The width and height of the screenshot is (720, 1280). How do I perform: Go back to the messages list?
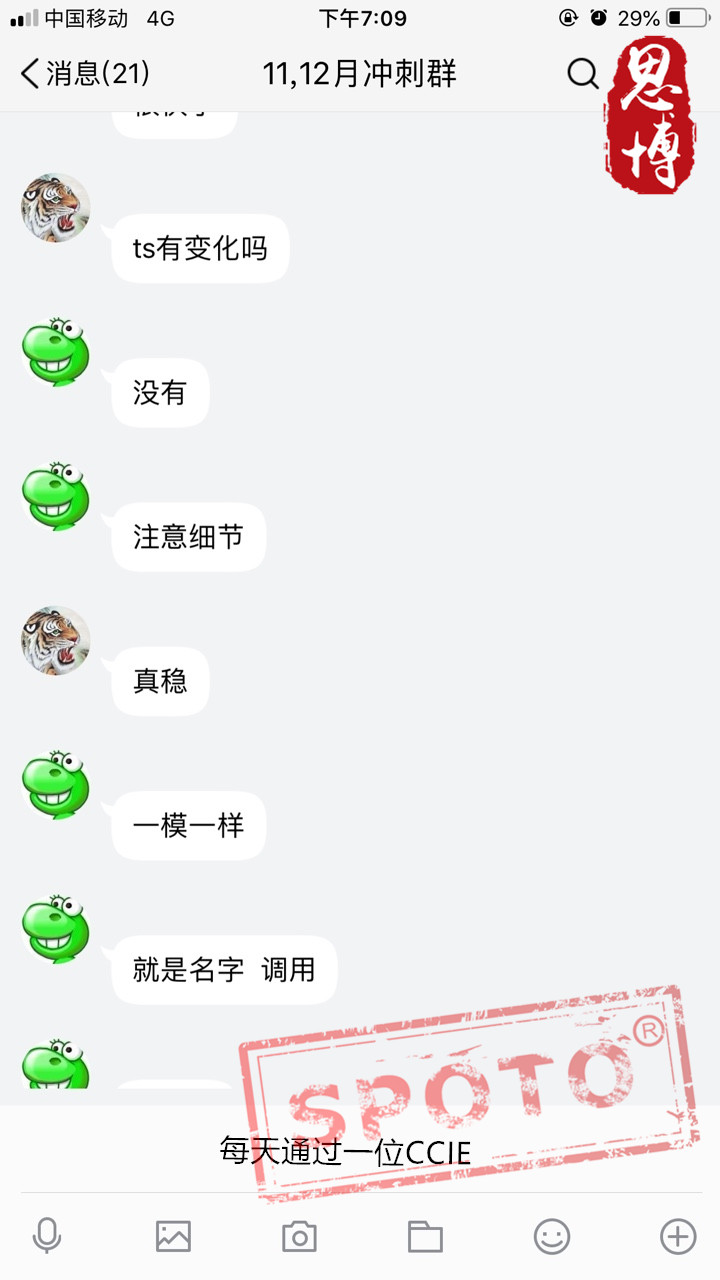point(84,73)
